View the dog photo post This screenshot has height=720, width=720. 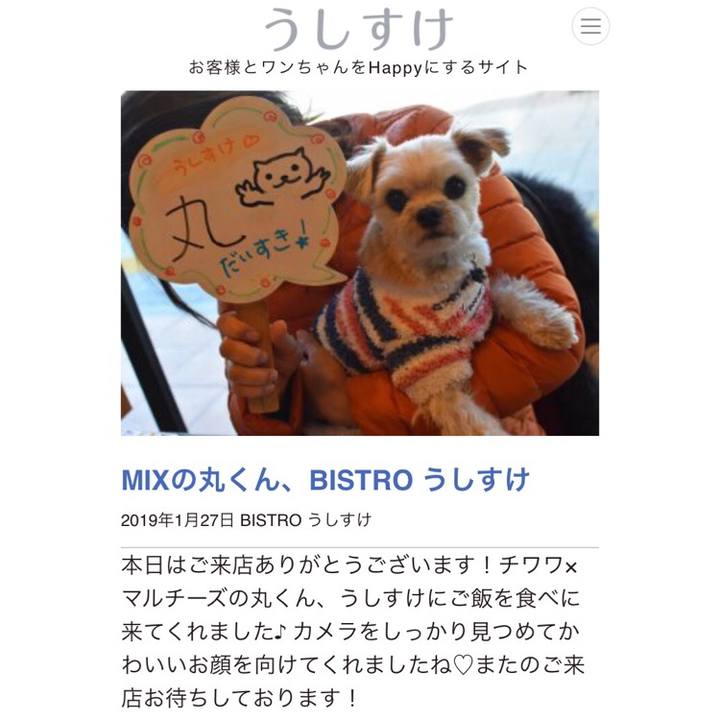click(x=360, y=263)
